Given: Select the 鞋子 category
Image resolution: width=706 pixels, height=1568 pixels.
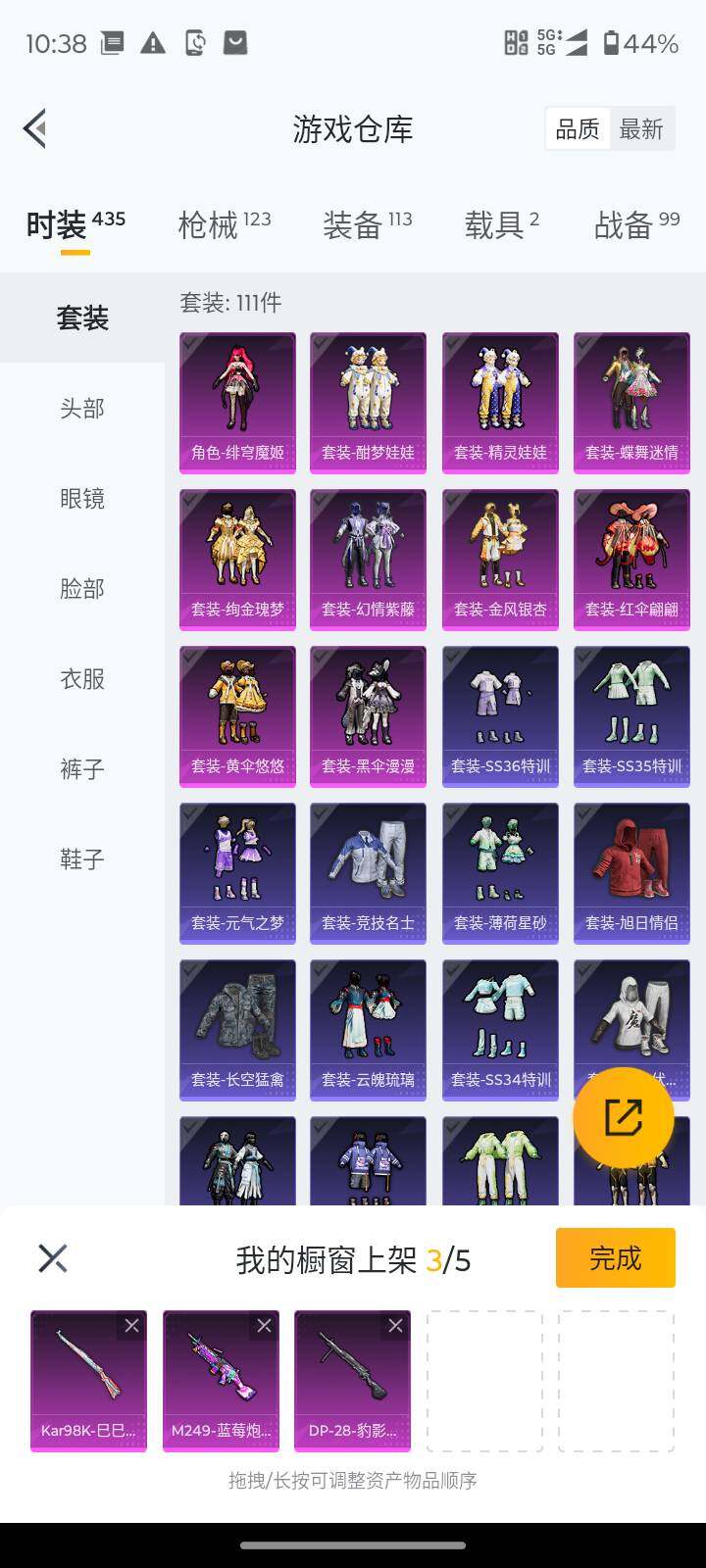Looking at the screenshot, I should tap(82, 859).
